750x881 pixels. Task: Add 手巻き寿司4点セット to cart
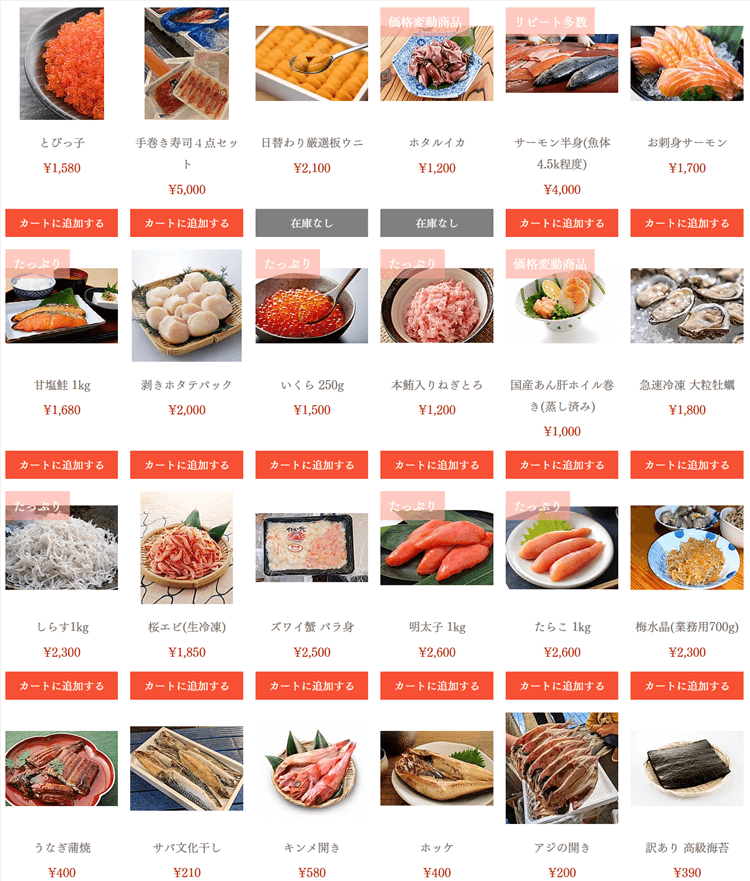[186, 223]
